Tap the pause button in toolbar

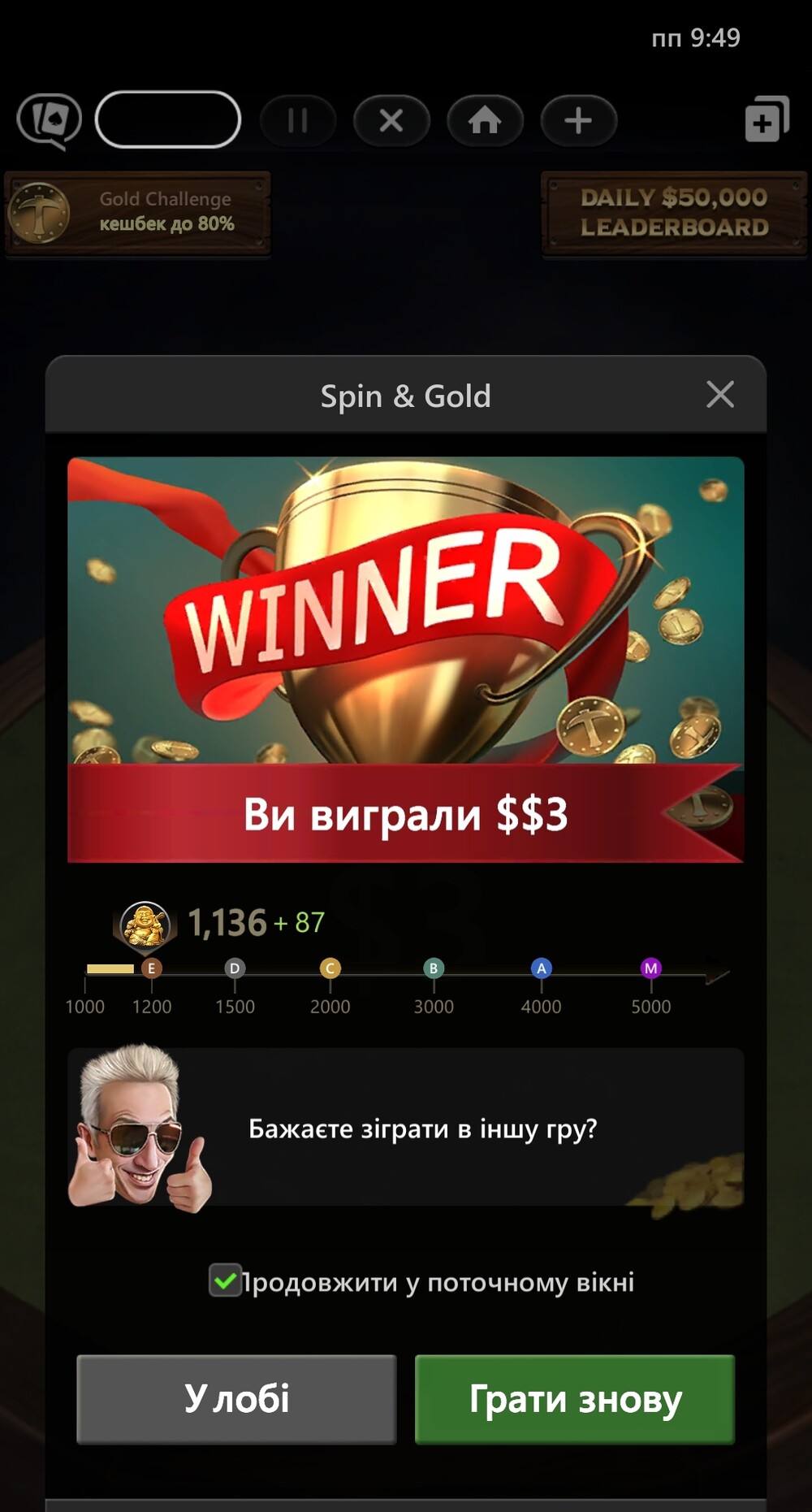[x=298, y=121]
